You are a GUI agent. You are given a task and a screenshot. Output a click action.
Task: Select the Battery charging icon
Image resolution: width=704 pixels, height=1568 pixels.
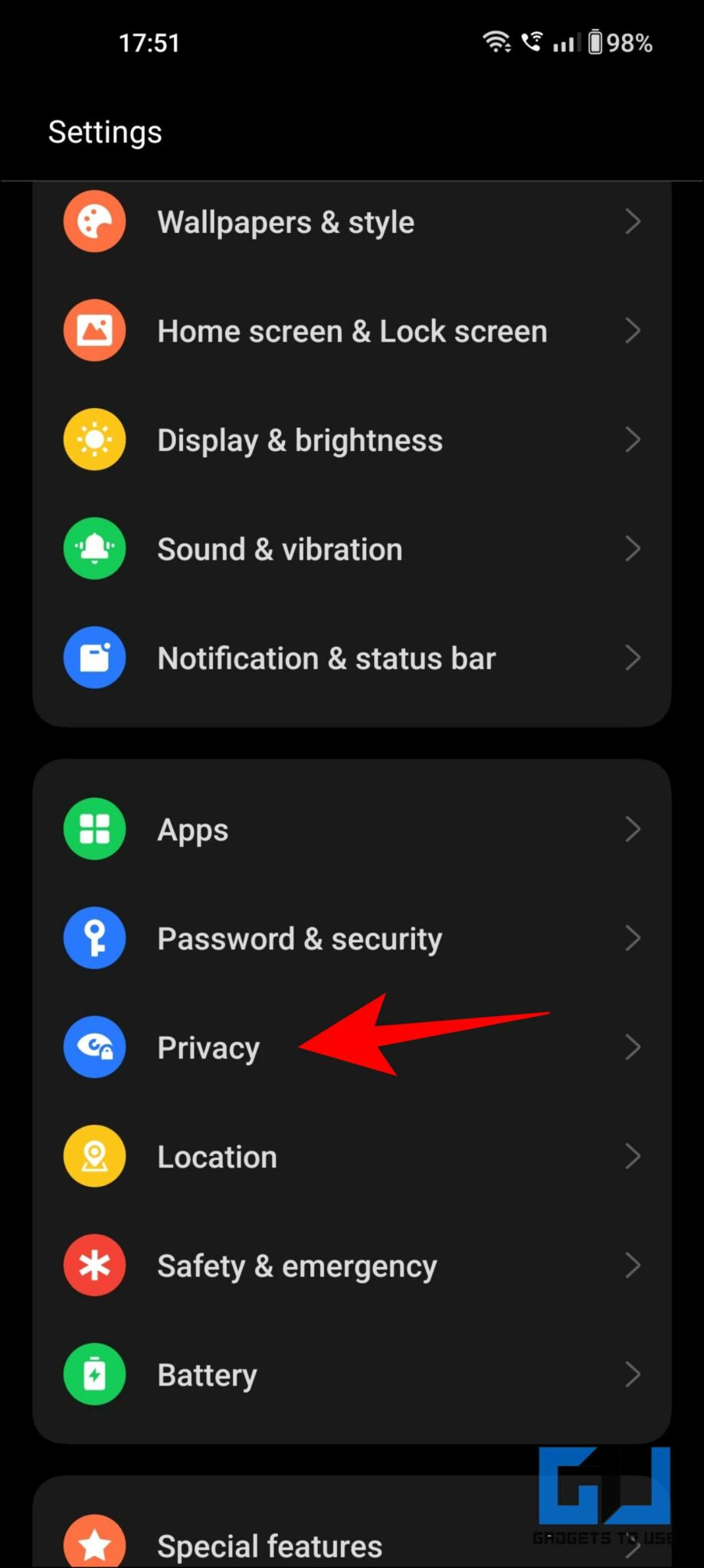pyautogui.click(x=94, y=1374)
